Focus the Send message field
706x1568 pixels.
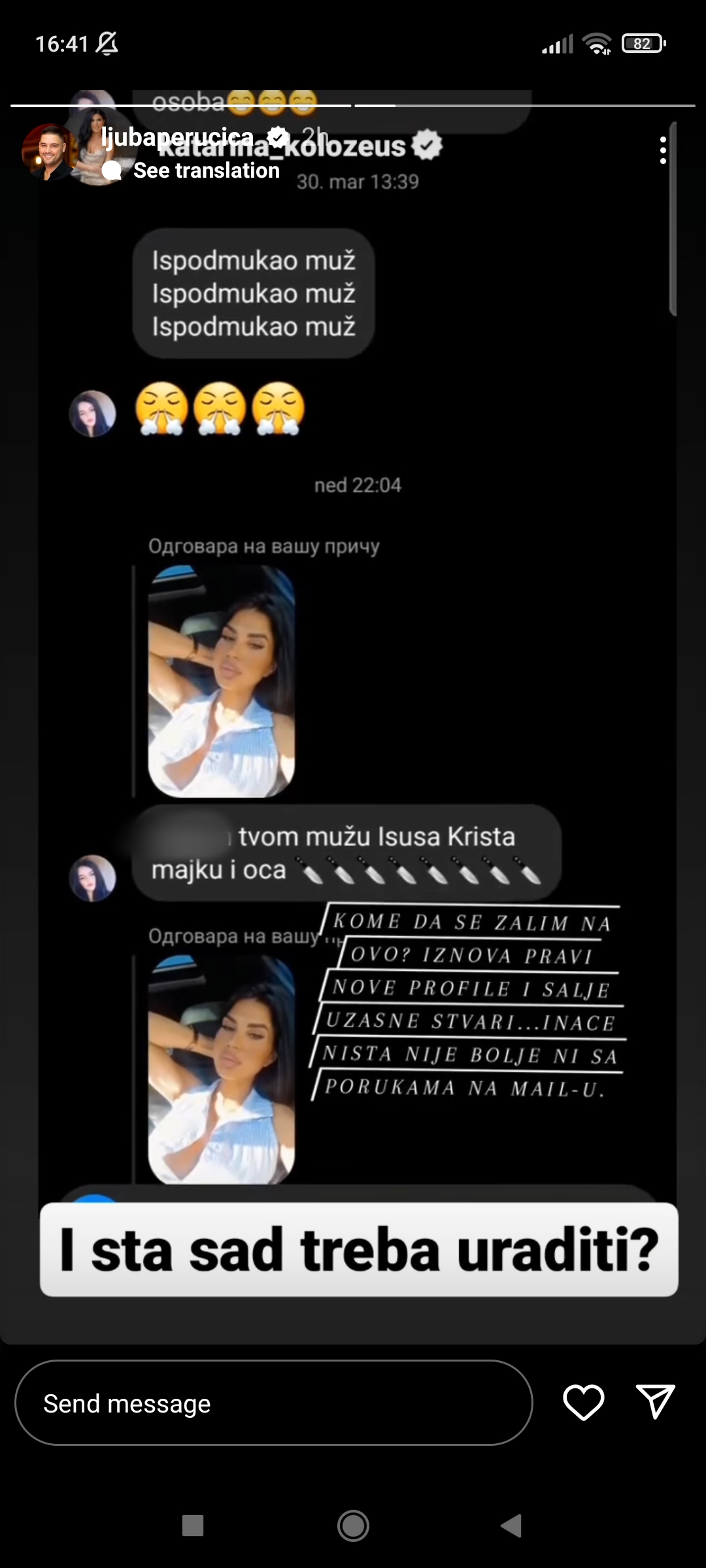click(x=273, y=1403)
